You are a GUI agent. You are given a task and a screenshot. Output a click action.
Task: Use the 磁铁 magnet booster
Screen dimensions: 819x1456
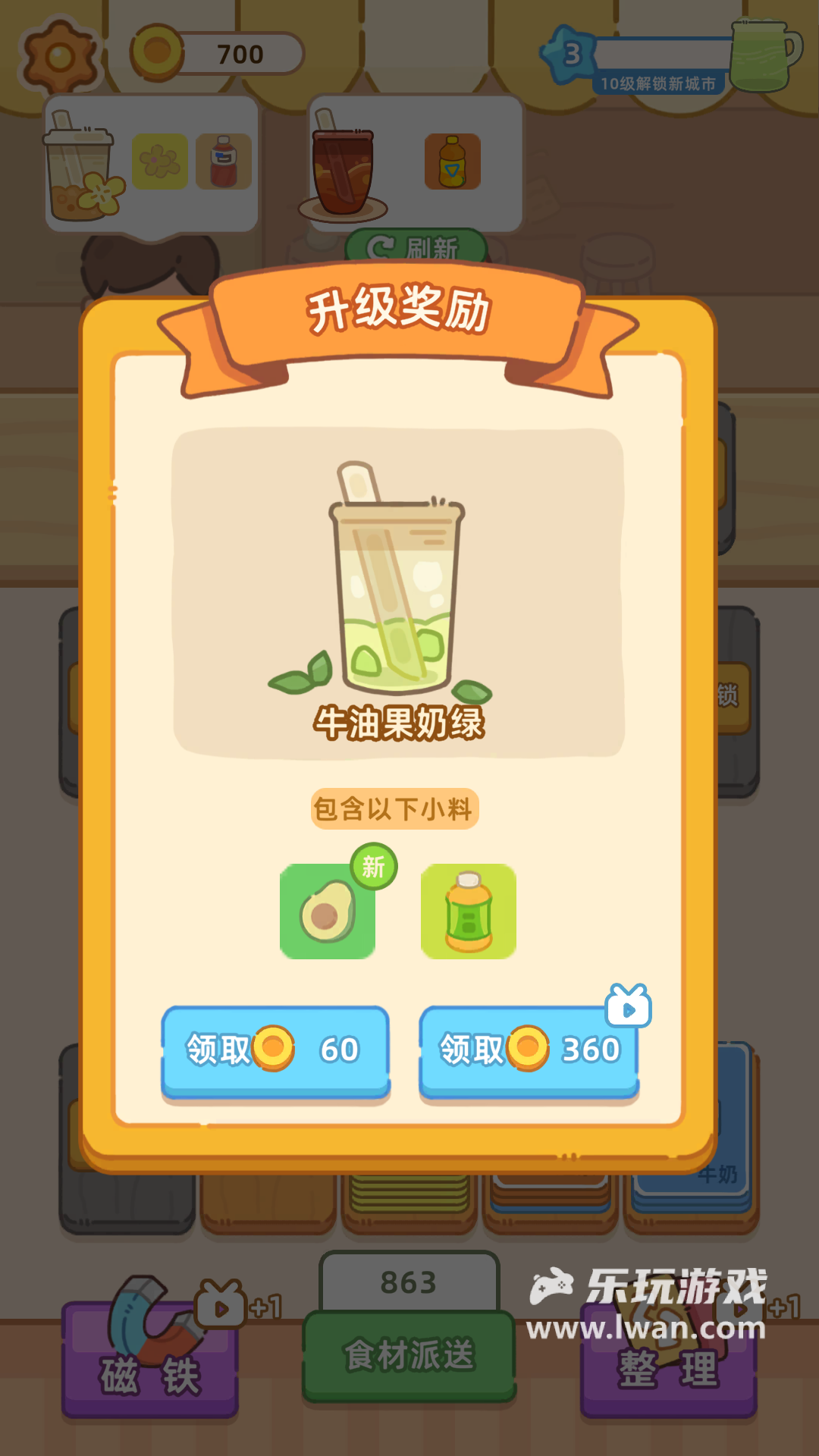tap(150, 1357)
